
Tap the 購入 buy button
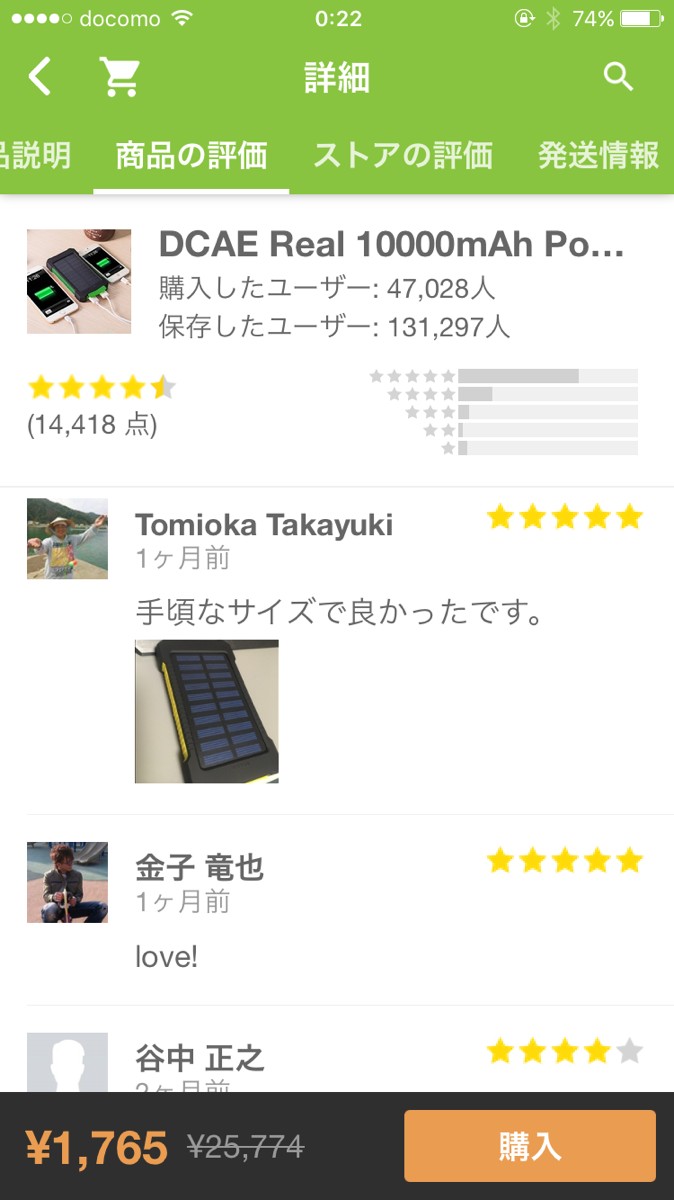(529, 1146)
